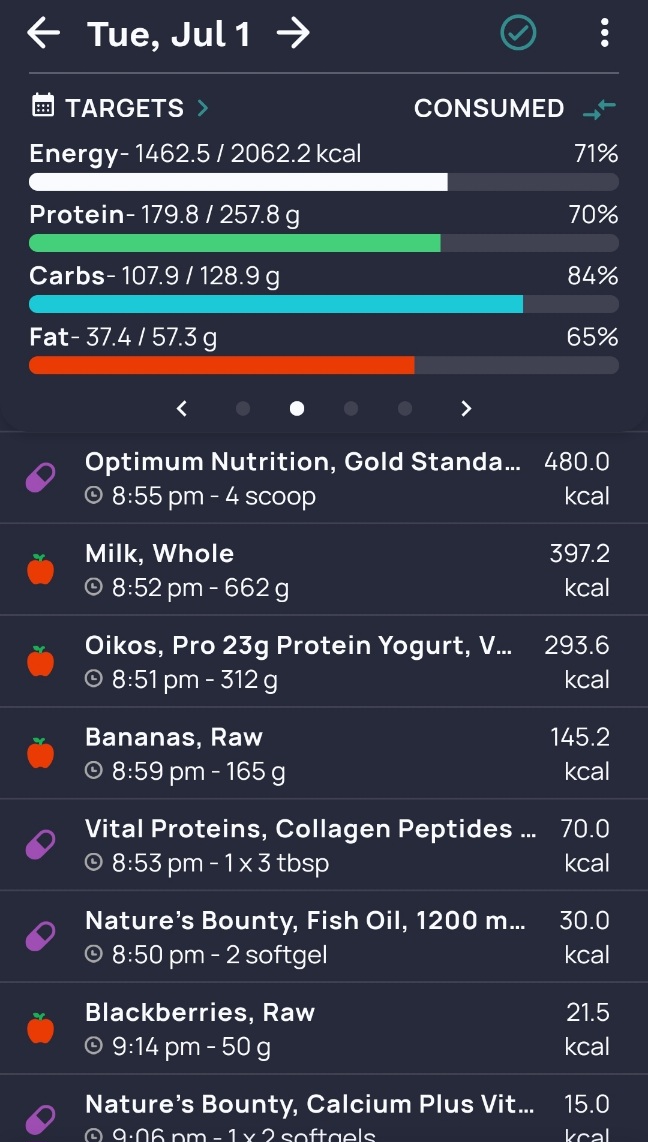This screenshot has width=648, height=1142.
Task: Open Oikos Pro Protein Yogurt entry
Action: pos(324,661)
